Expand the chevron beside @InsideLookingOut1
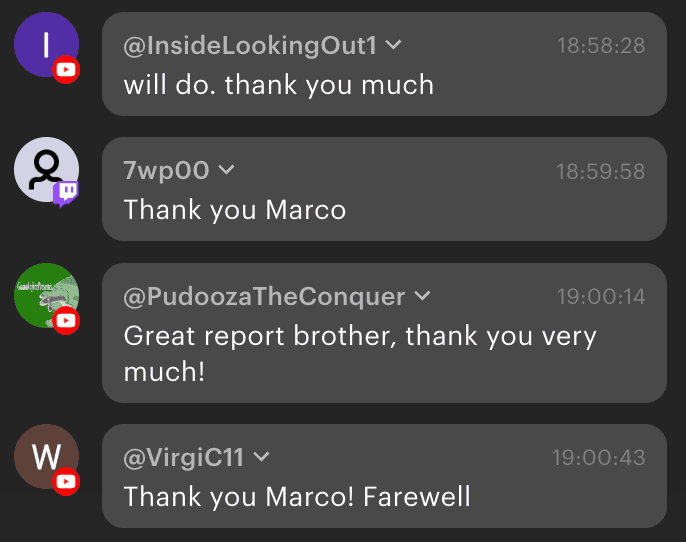 coord(393,45)
